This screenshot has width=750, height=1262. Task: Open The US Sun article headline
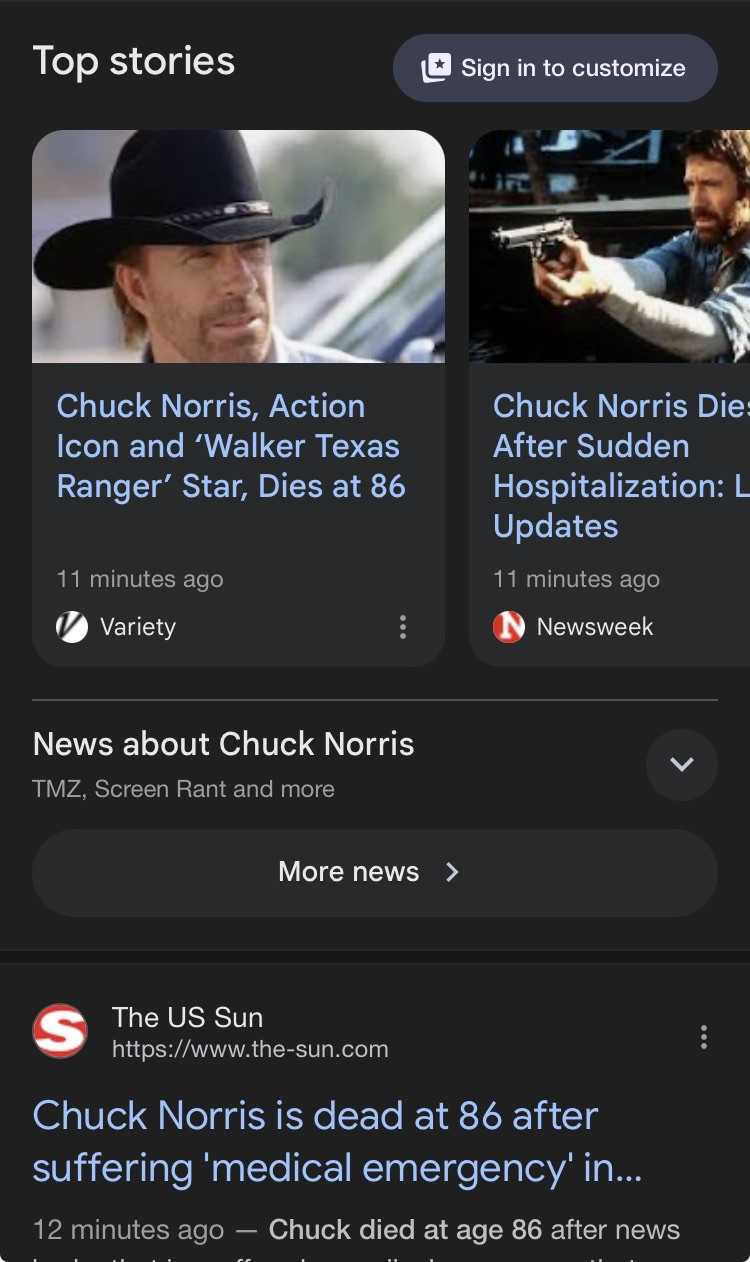coord(336,1141)
